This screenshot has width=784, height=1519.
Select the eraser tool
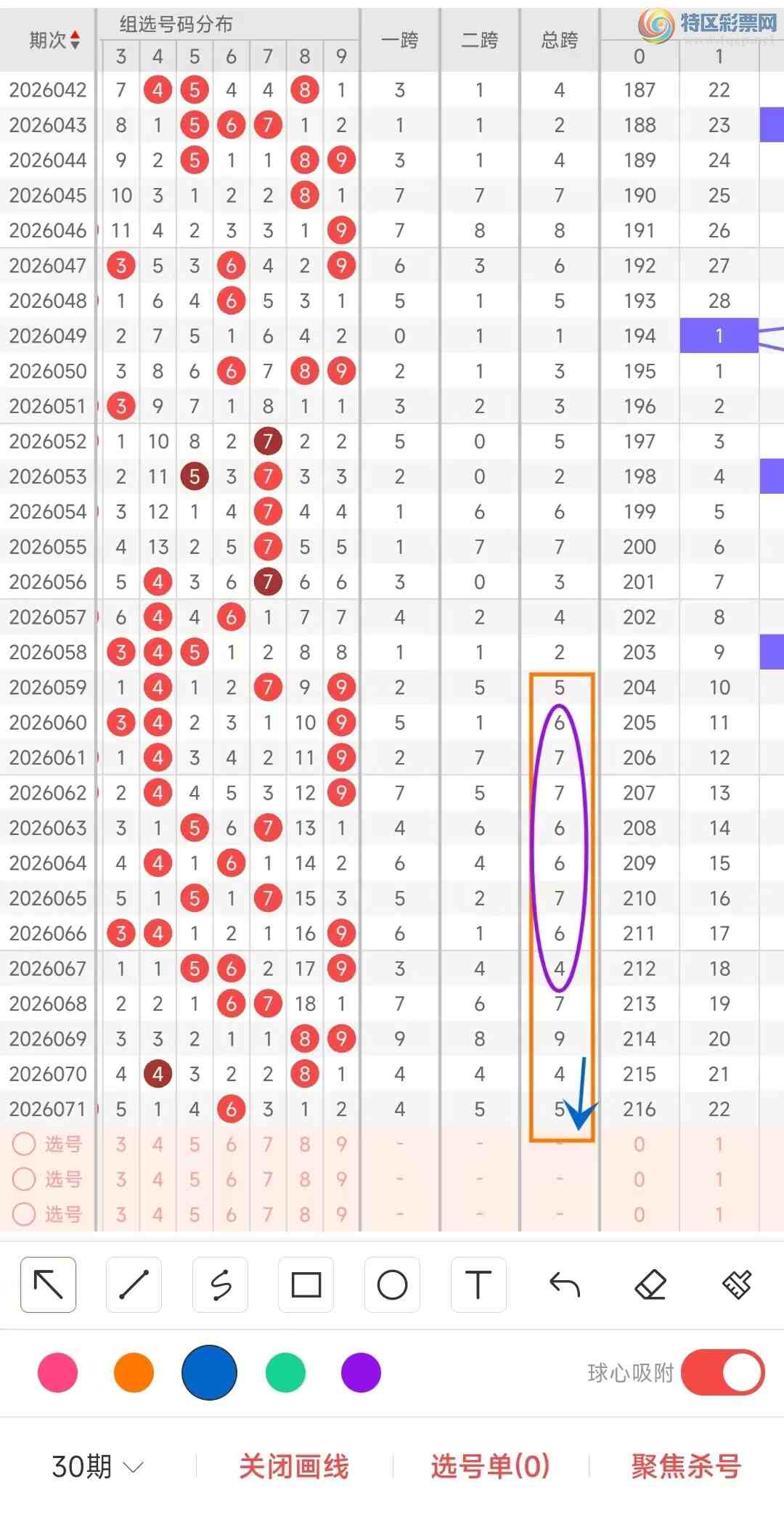[650, 1284]
